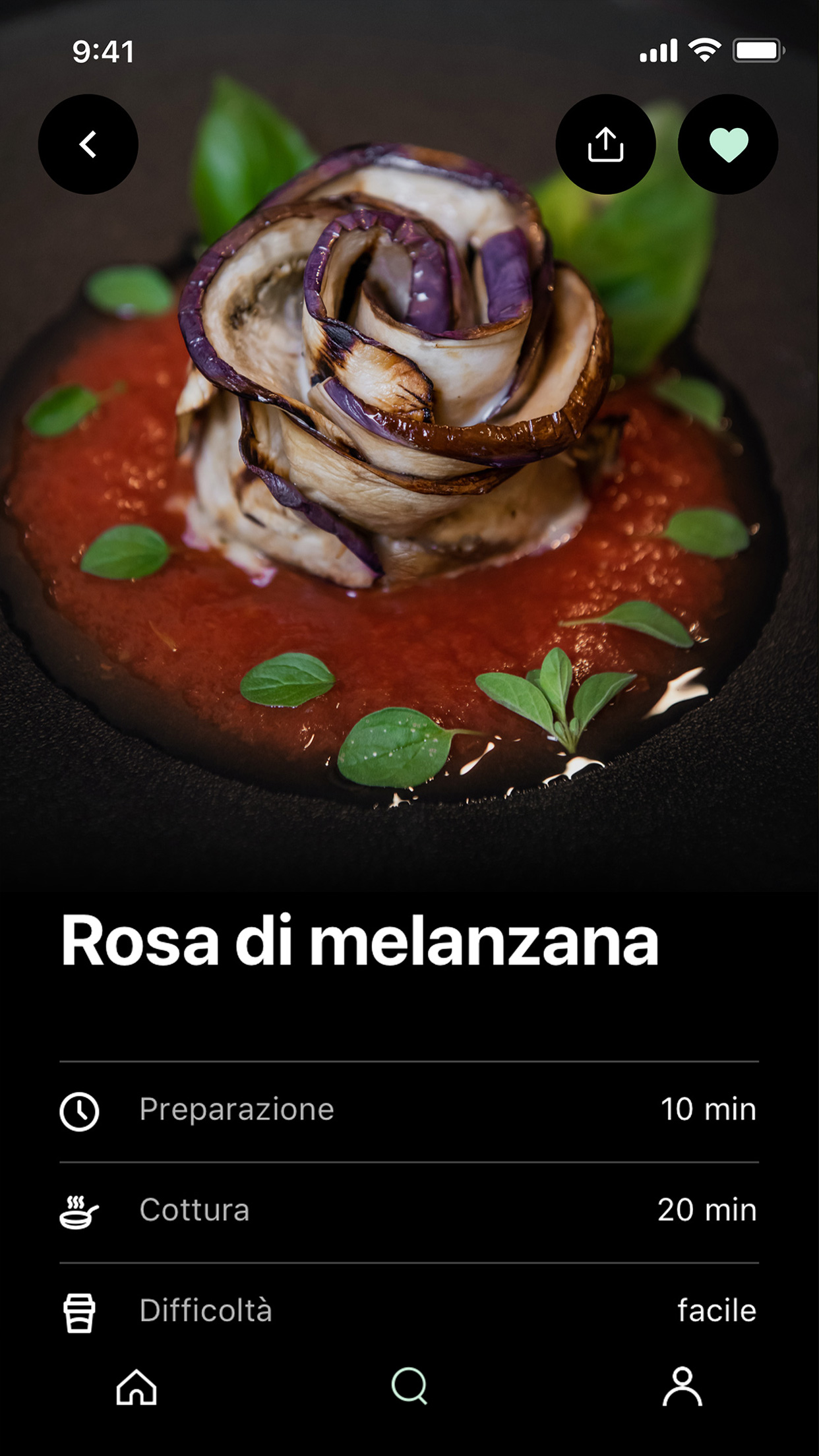Open the Profile tab
Viewport: 819px width, 1456px height.
pyautogui.click(x=682, y=1386)
